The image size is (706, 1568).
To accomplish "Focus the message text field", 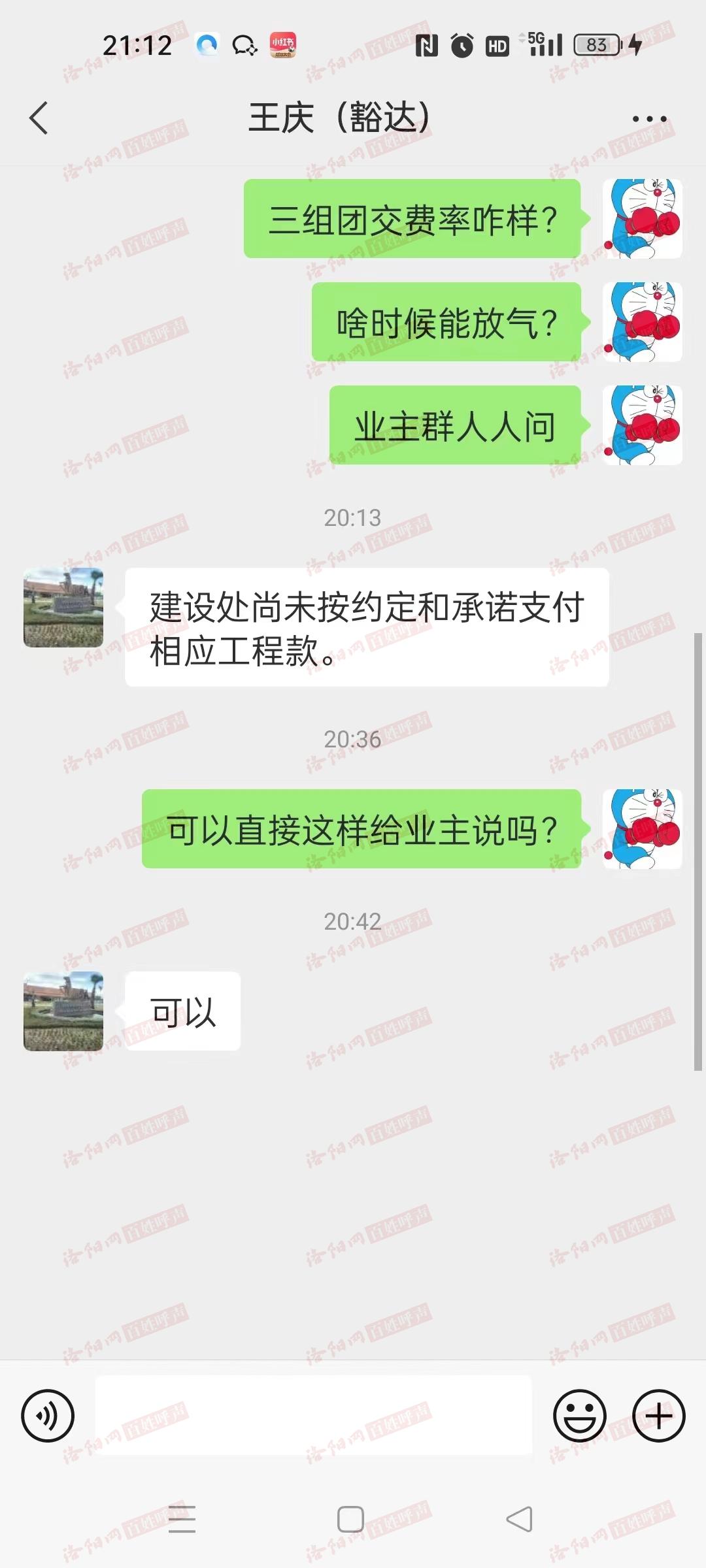I will tap(314, 1415).
